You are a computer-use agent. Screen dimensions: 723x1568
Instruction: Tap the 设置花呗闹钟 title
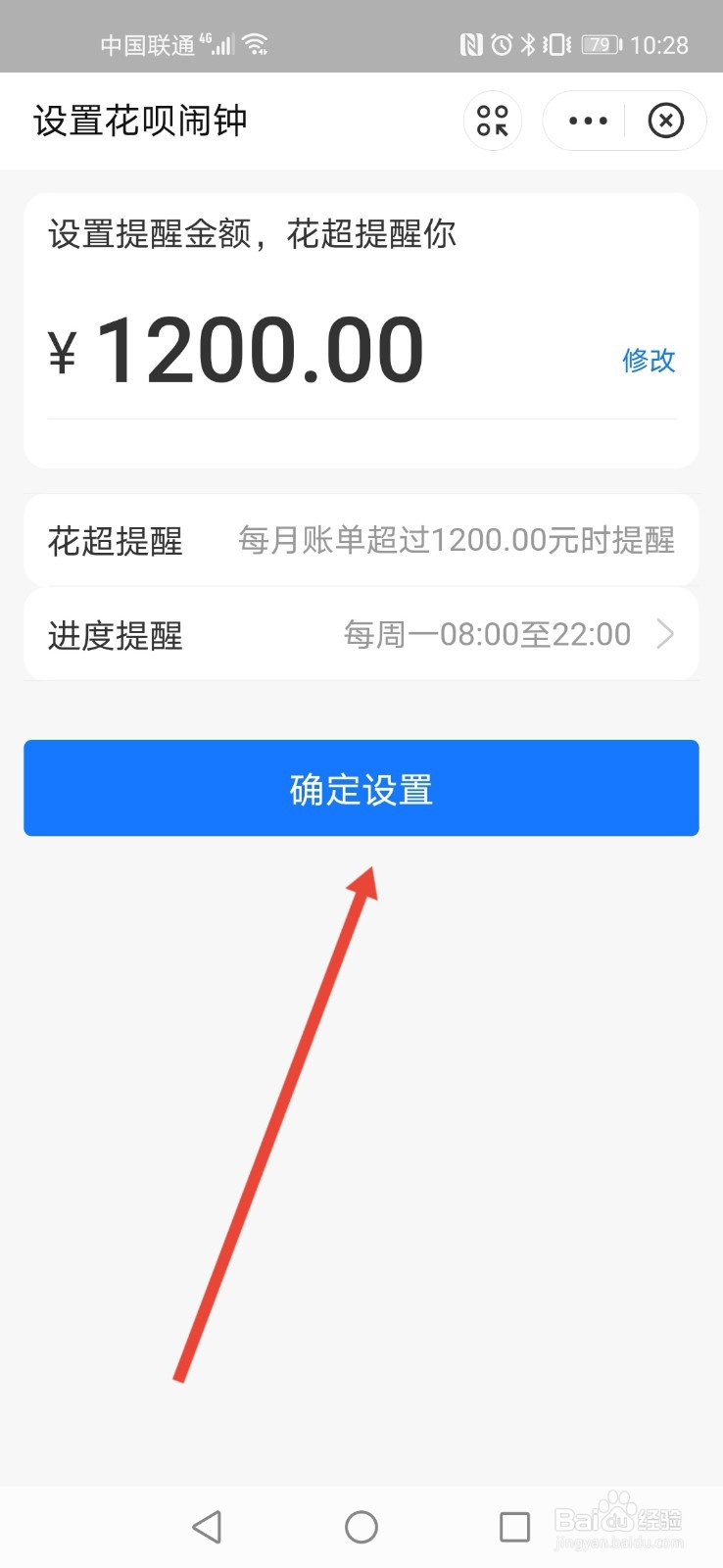140,121
